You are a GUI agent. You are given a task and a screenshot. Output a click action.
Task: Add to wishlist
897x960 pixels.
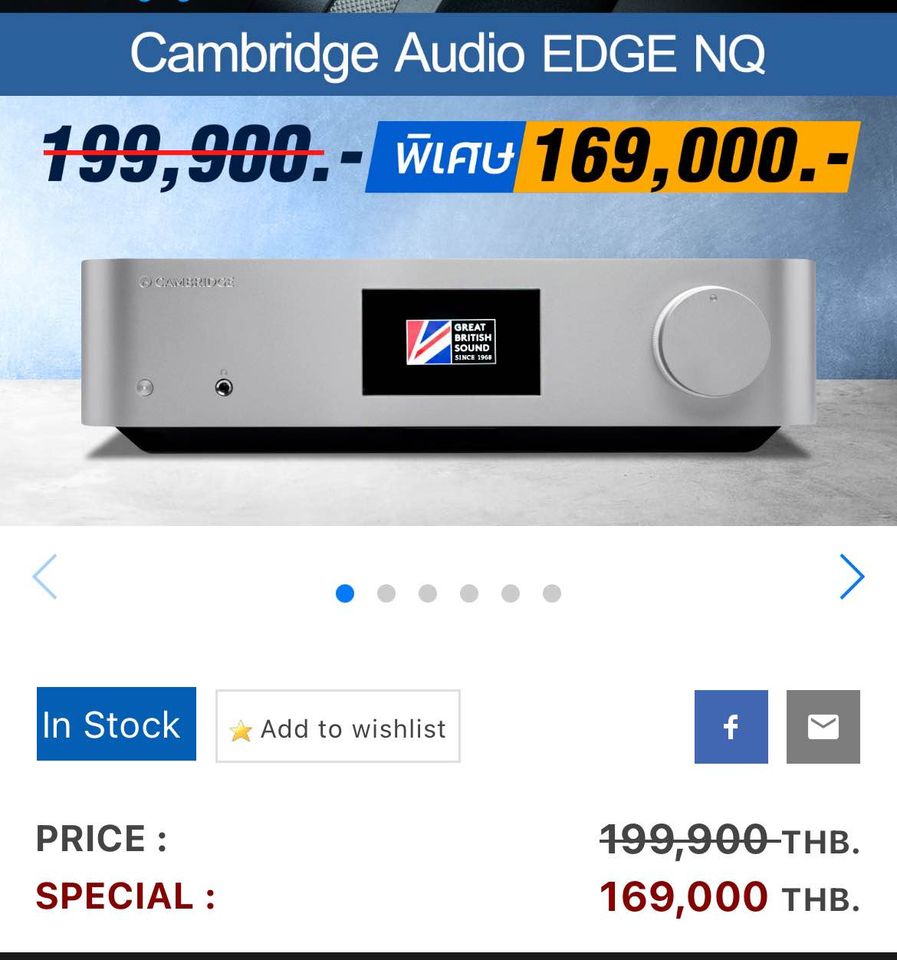click(x=338, y=727)
